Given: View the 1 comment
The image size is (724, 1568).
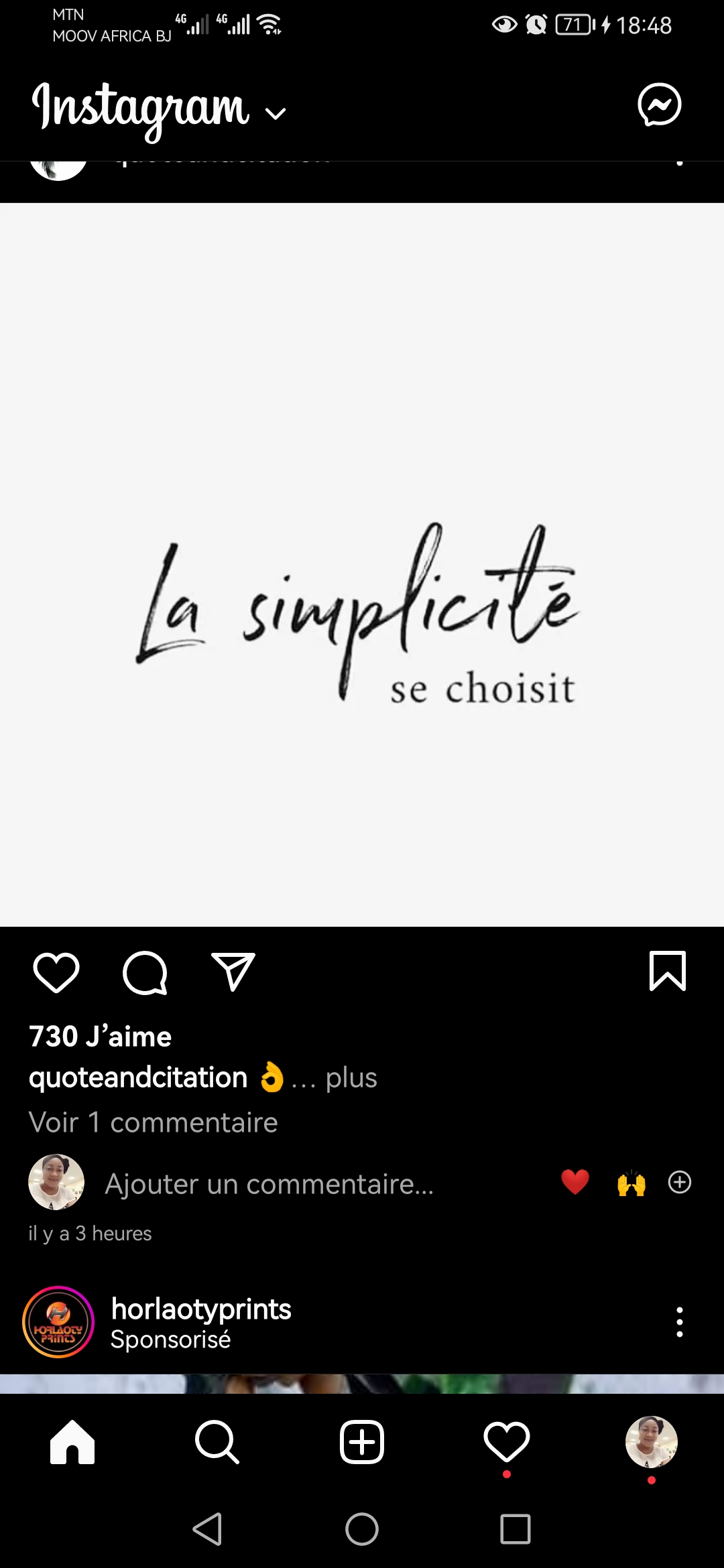Looking at the screenshot, I should coord(154,1122).
